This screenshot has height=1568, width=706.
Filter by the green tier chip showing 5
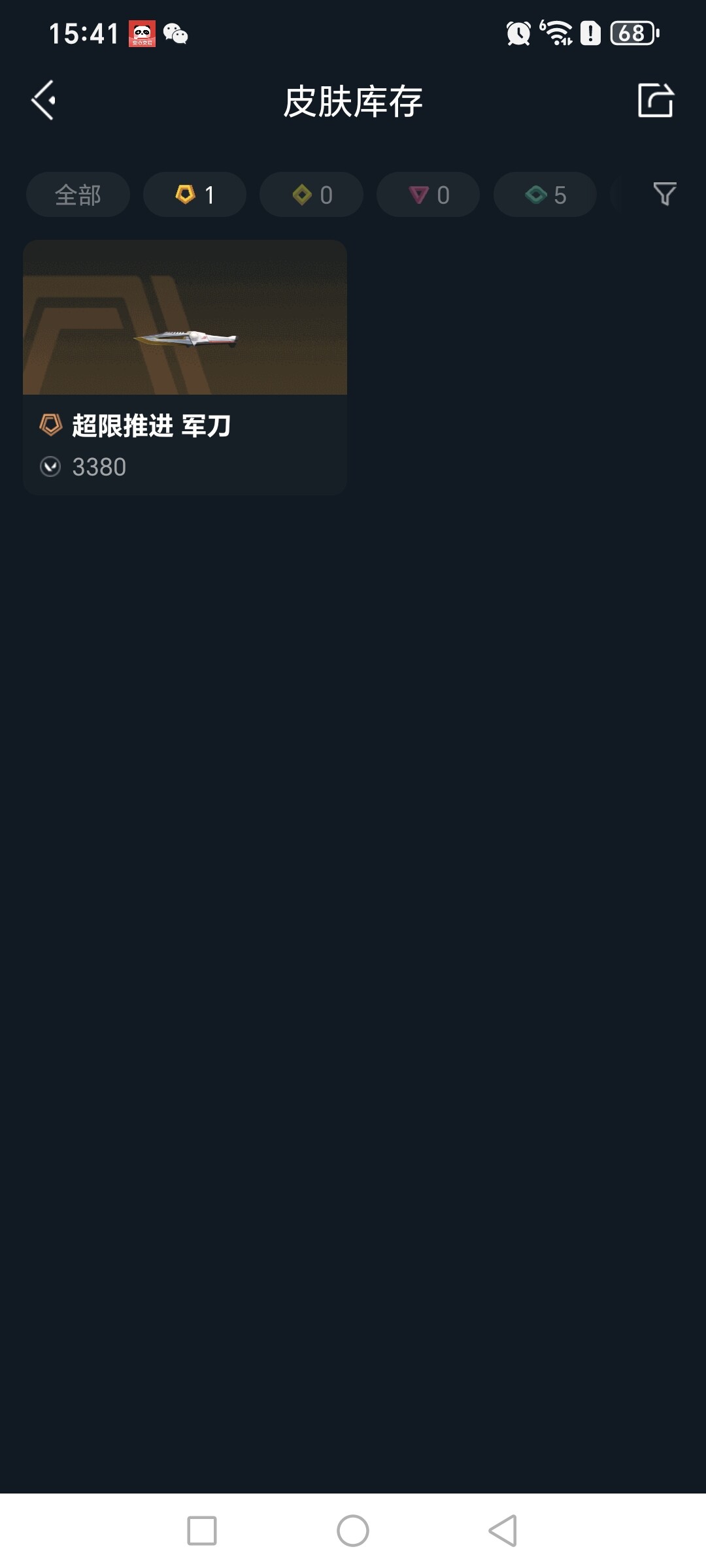click(x=545, y=195)
